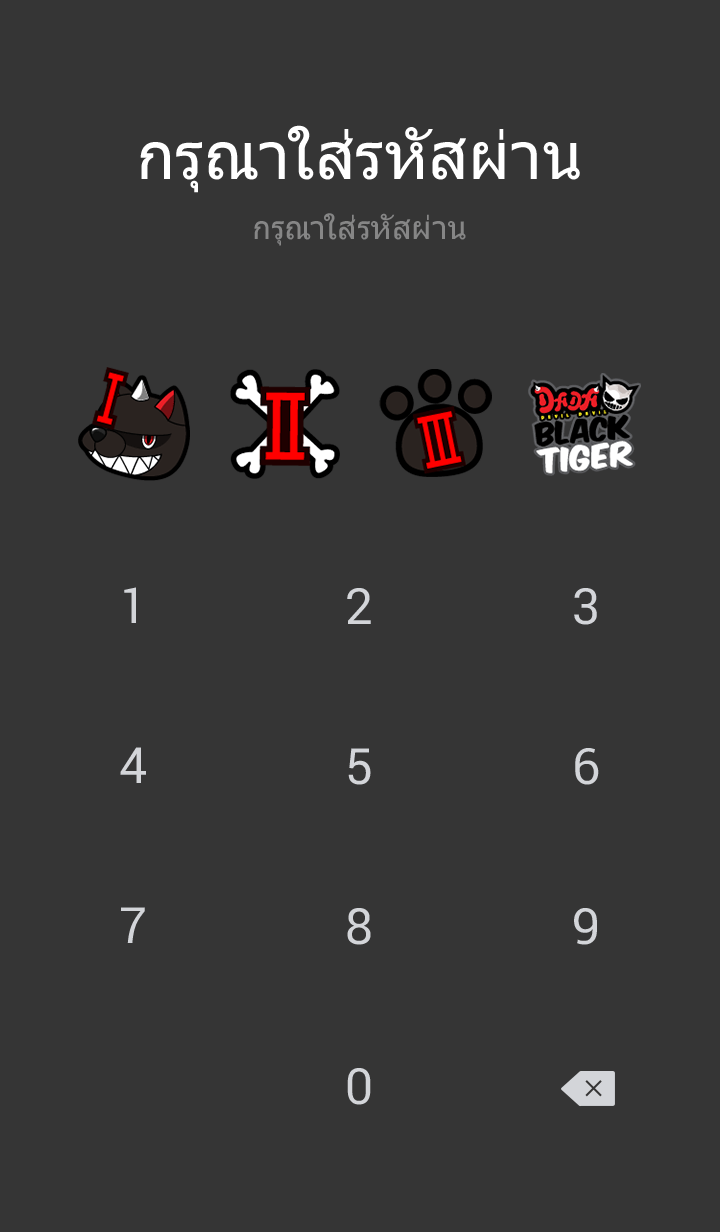Enter digit 9 for the passcode
The width and height of the screenshot is (720, 1232).
click(x=585, y=927)
